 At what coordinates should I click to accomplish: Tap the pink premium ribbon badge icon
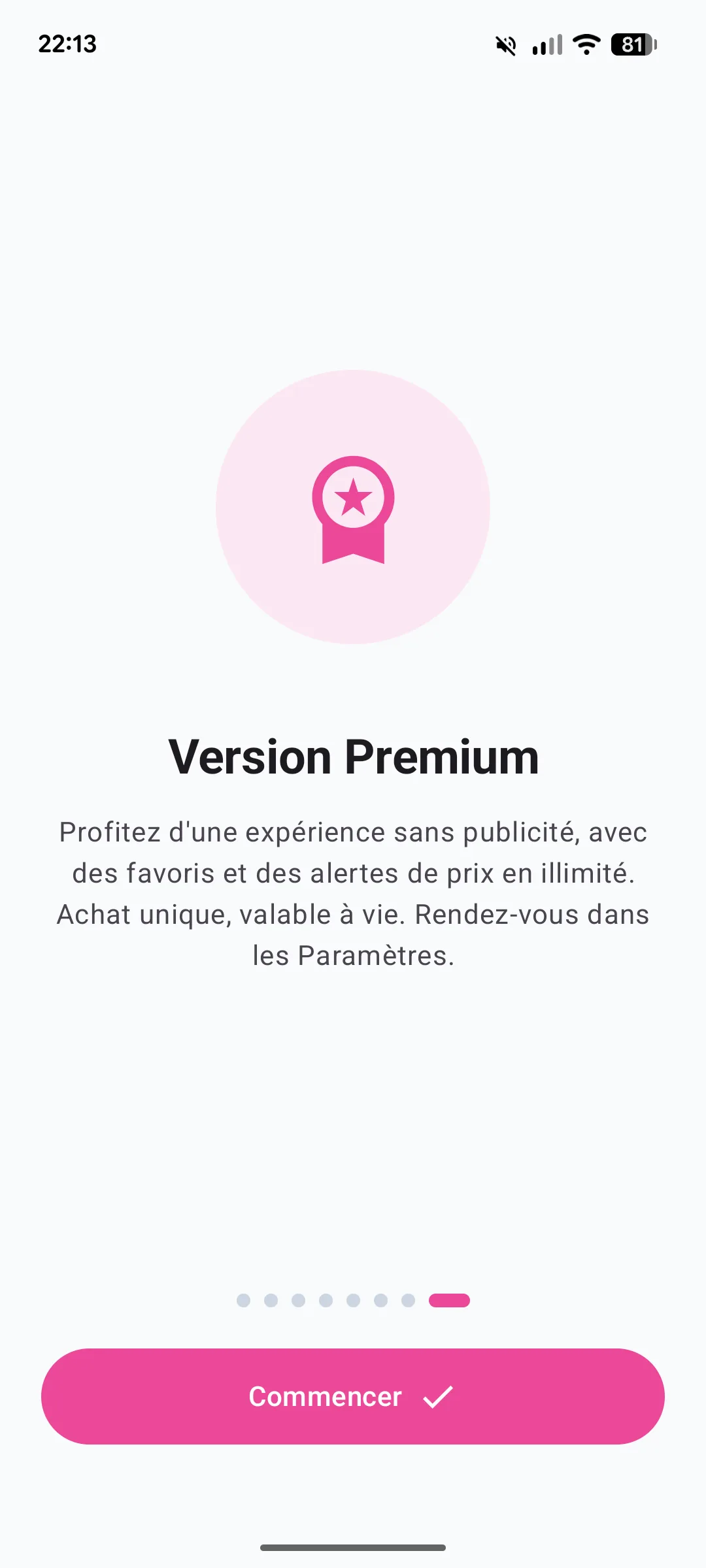352,513
